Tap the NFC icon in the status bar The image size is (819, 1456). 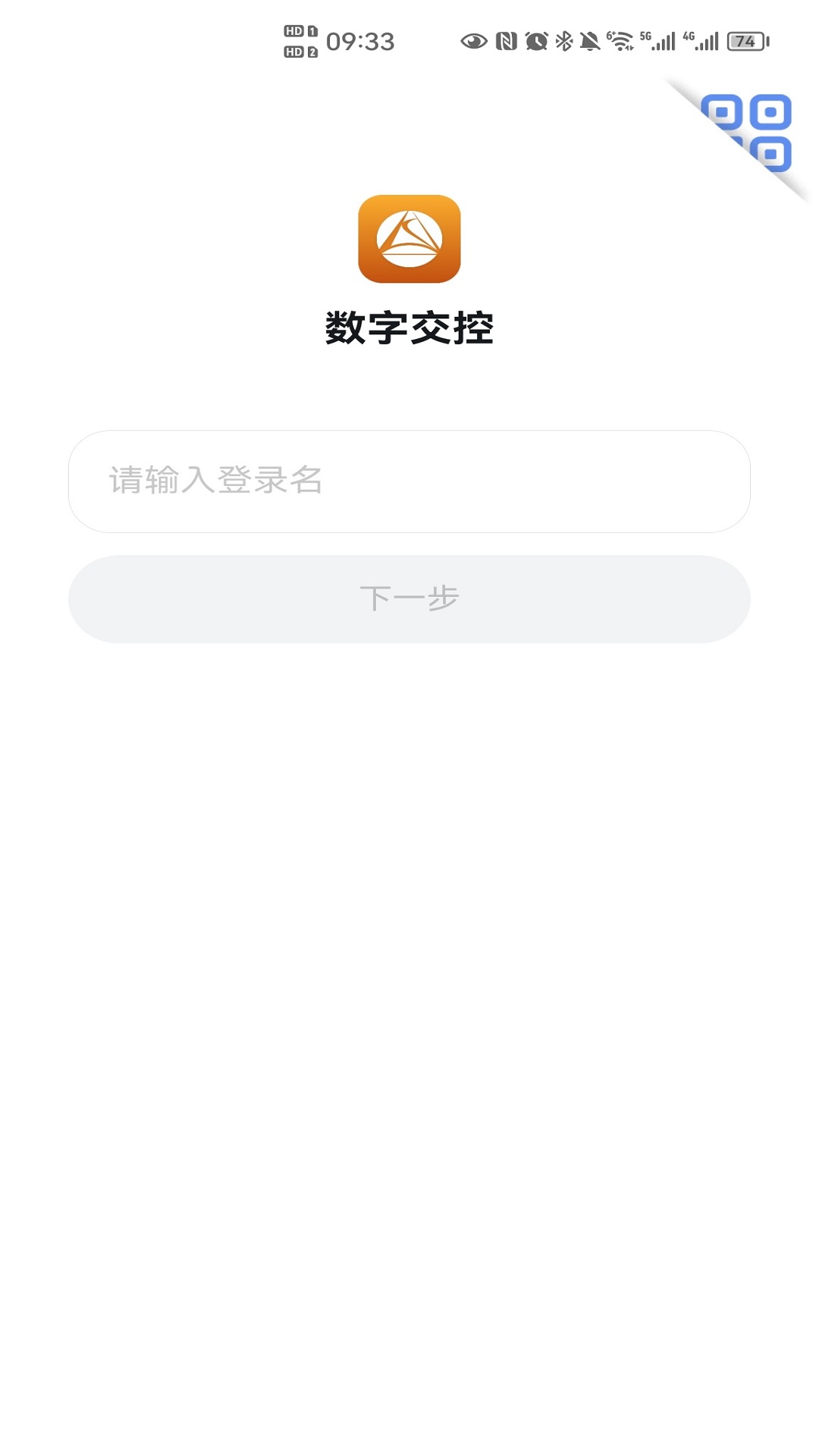[506, 42]
